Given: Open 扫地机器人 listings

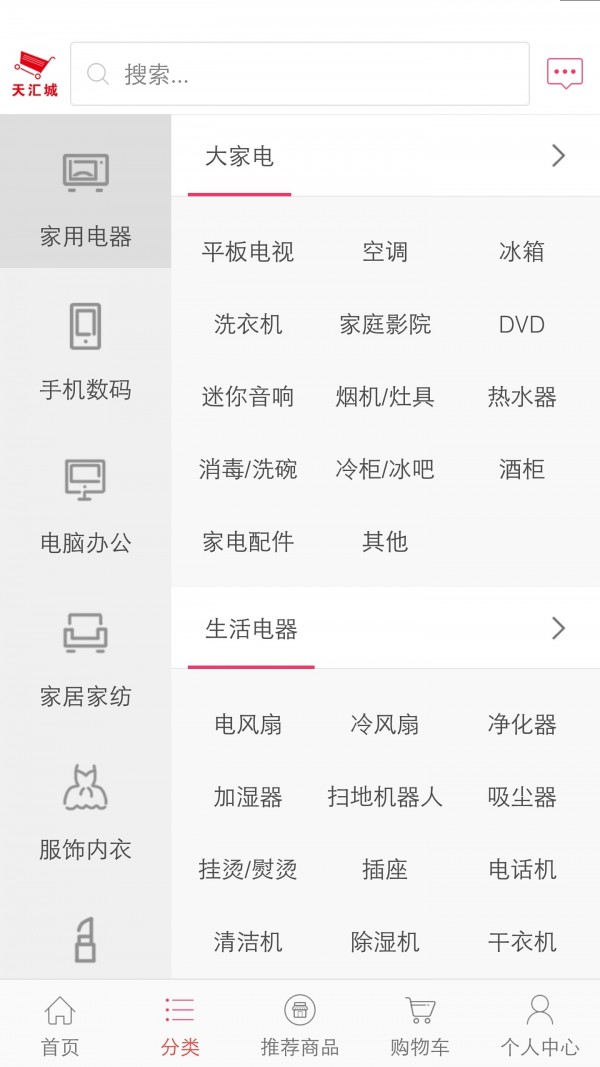Looking at the screenshot, I should 385,797.
